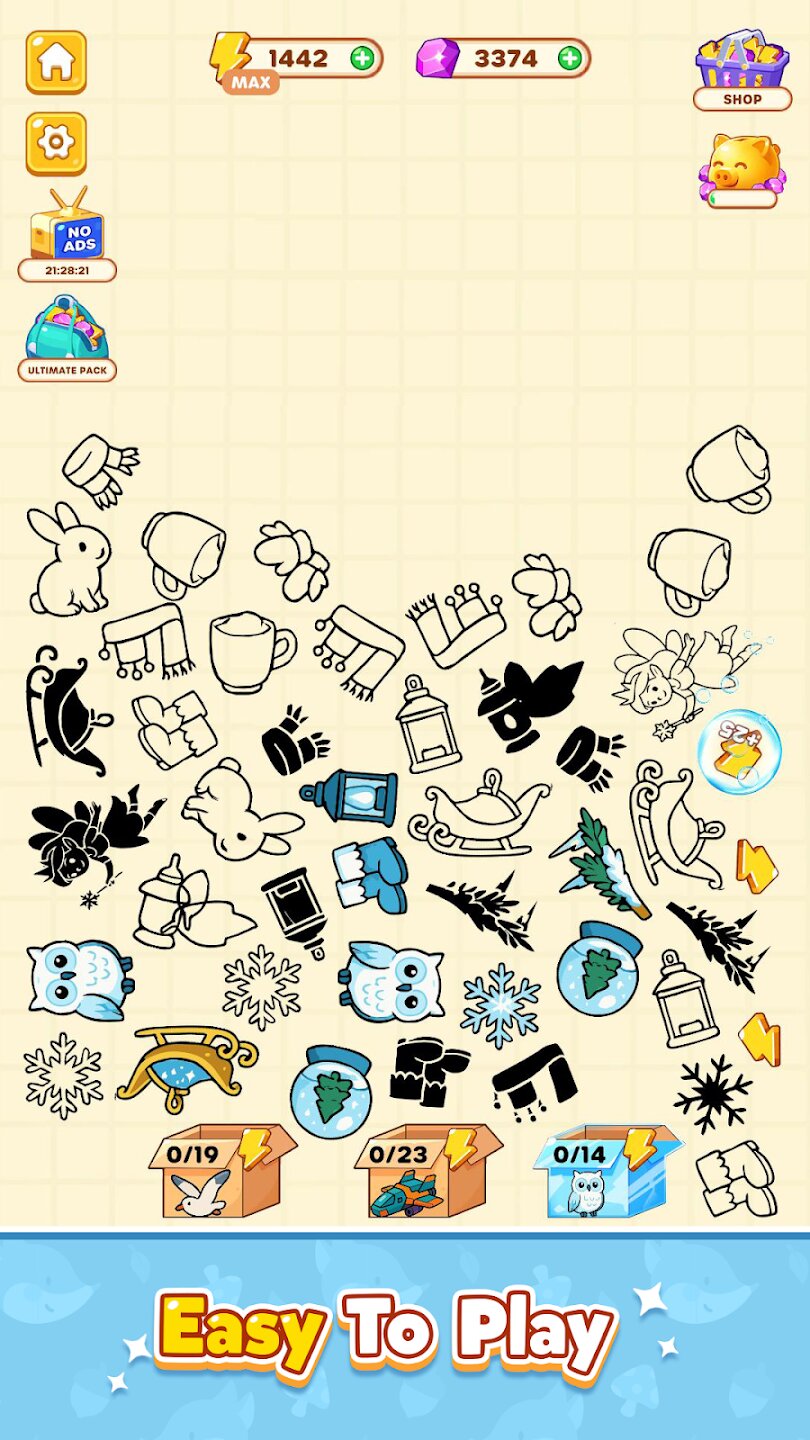Select the plane box showing 0/23
This screenshot has height=1440, width=810.
pyautogui.click(x=425, y=1172)
